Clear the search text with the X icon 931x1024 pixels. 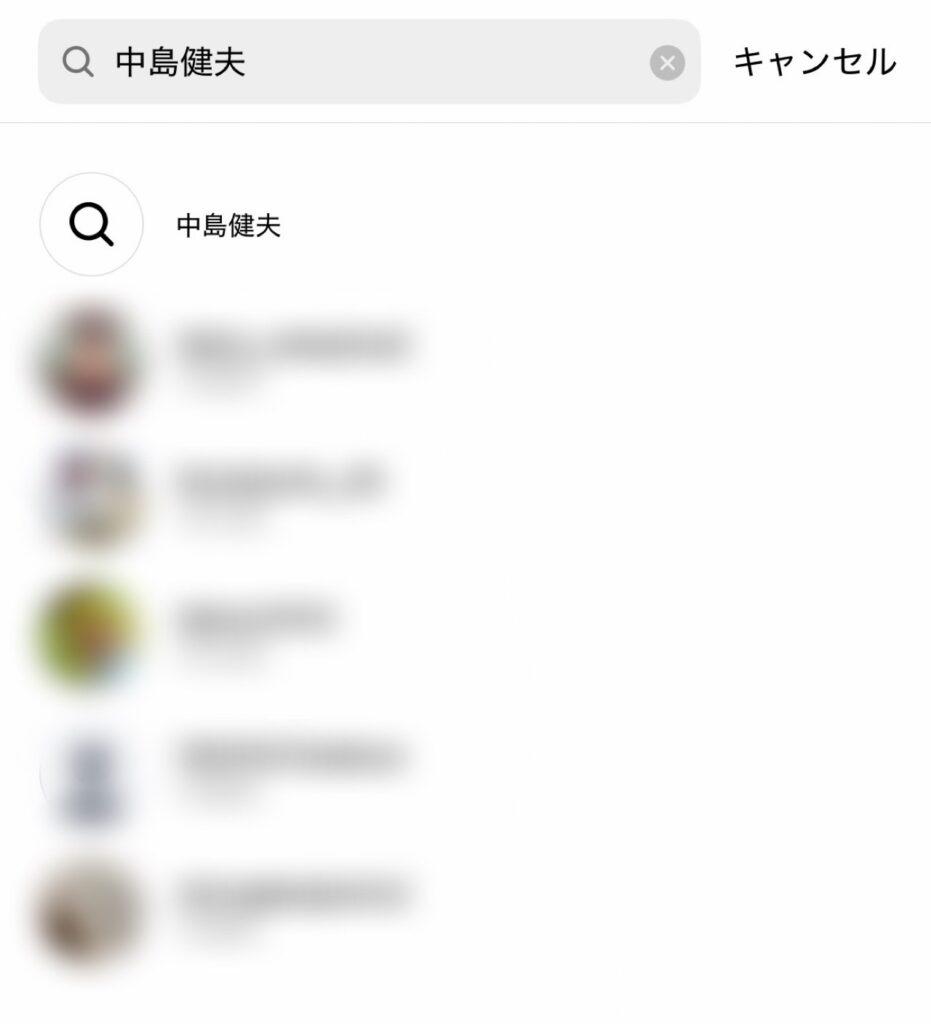pyautogui.click(x=667, y=63)
